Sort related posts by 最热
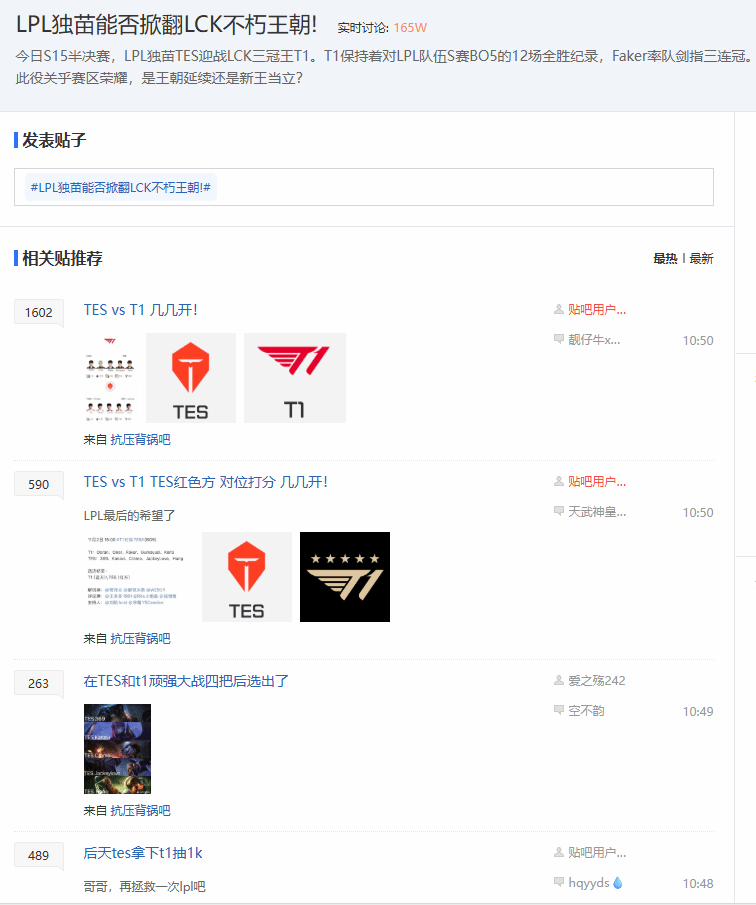 (x=665, y=259)
